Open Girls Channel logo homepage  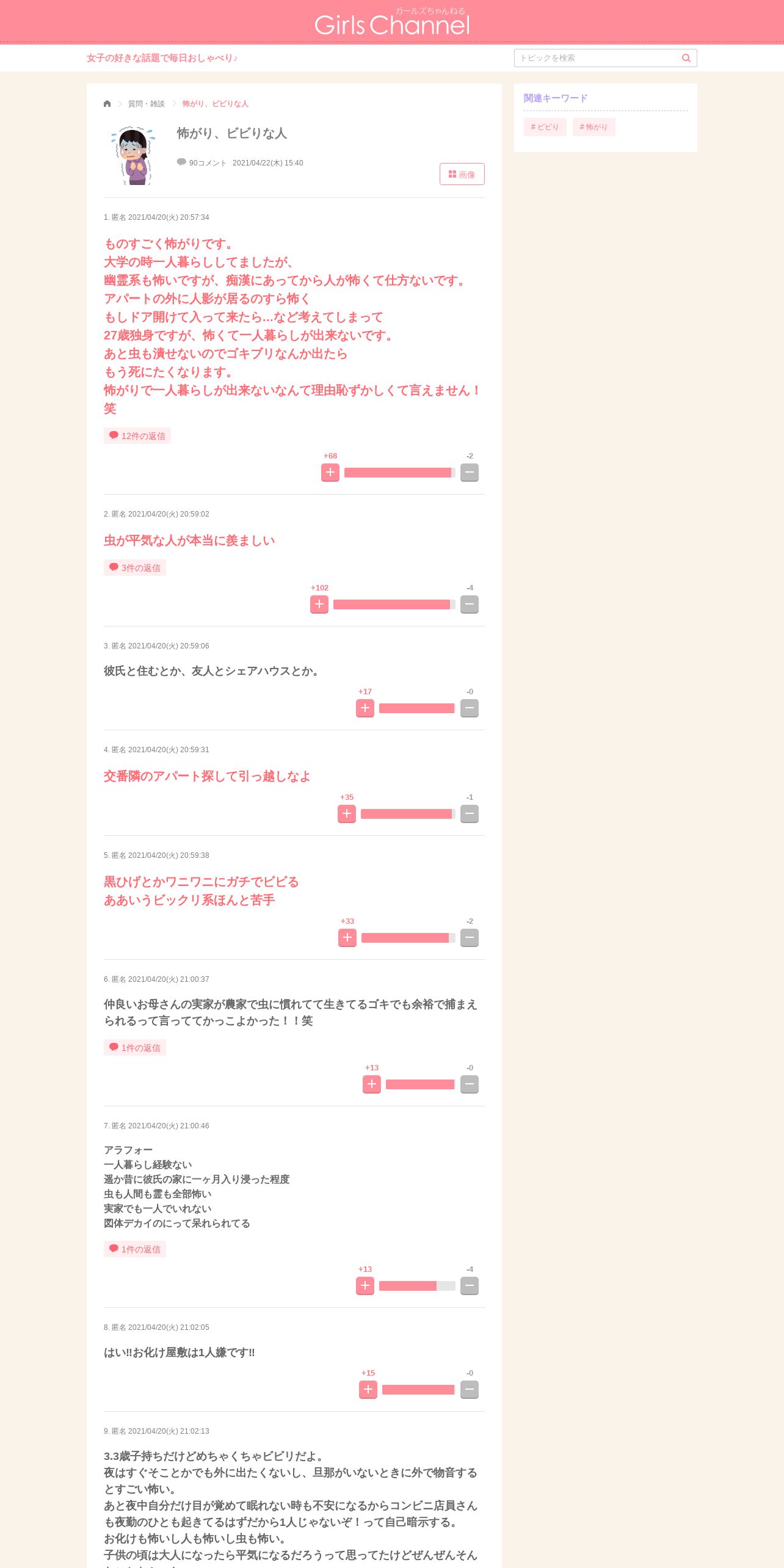coord(392,22)
